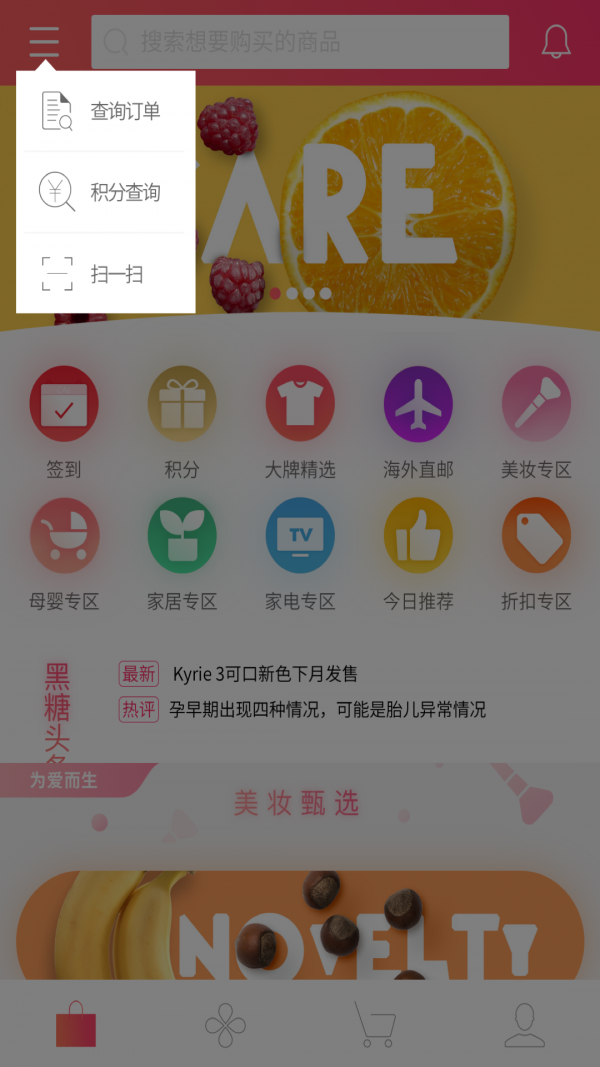Viewport: 600px width, 1067px height.
Task: Select 查询订单 from the dropdown menu
Action: (x=105, y=111)
